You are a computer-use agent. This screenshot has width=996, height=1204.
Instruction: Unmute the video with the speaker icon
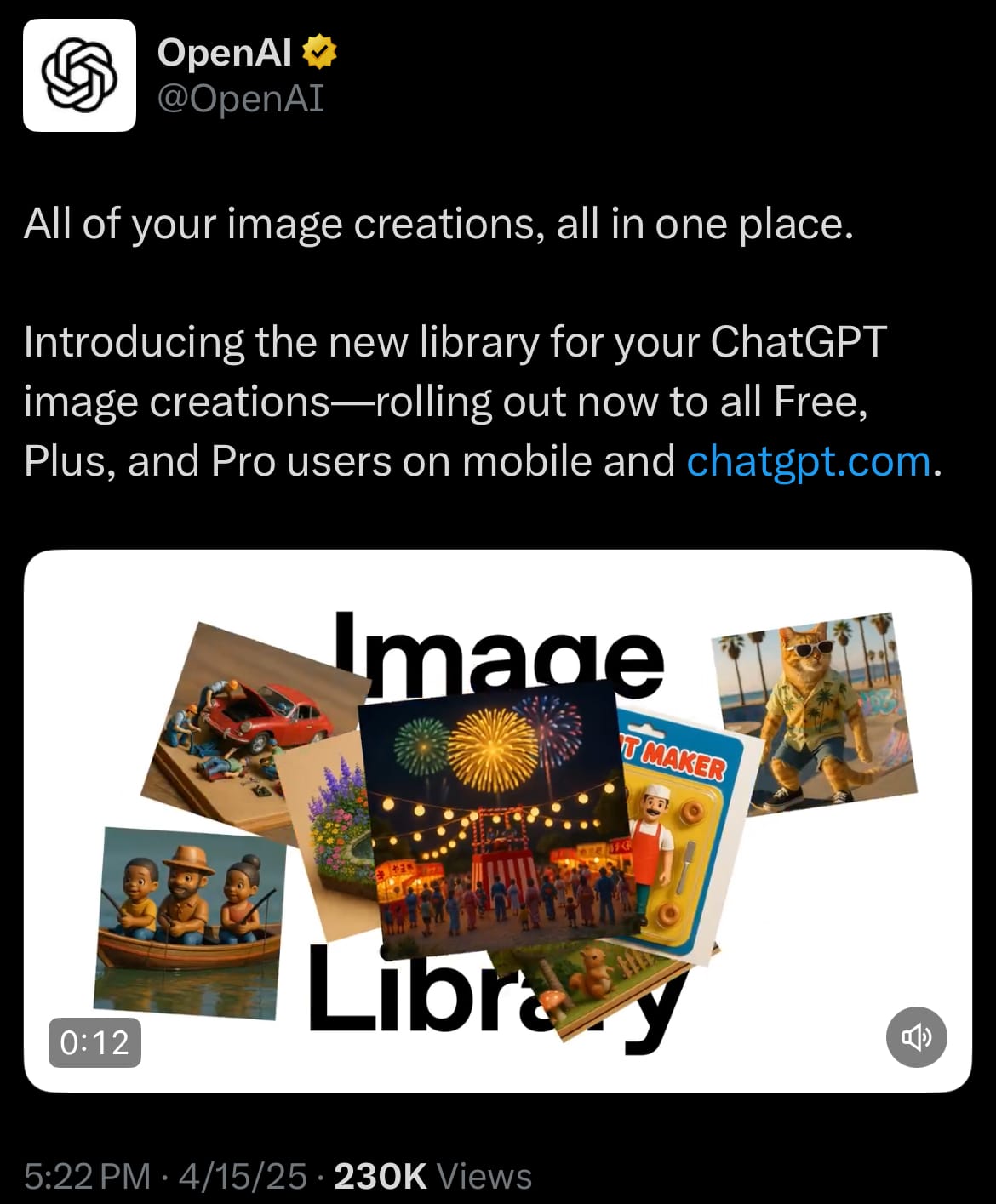pos(917,1036)
